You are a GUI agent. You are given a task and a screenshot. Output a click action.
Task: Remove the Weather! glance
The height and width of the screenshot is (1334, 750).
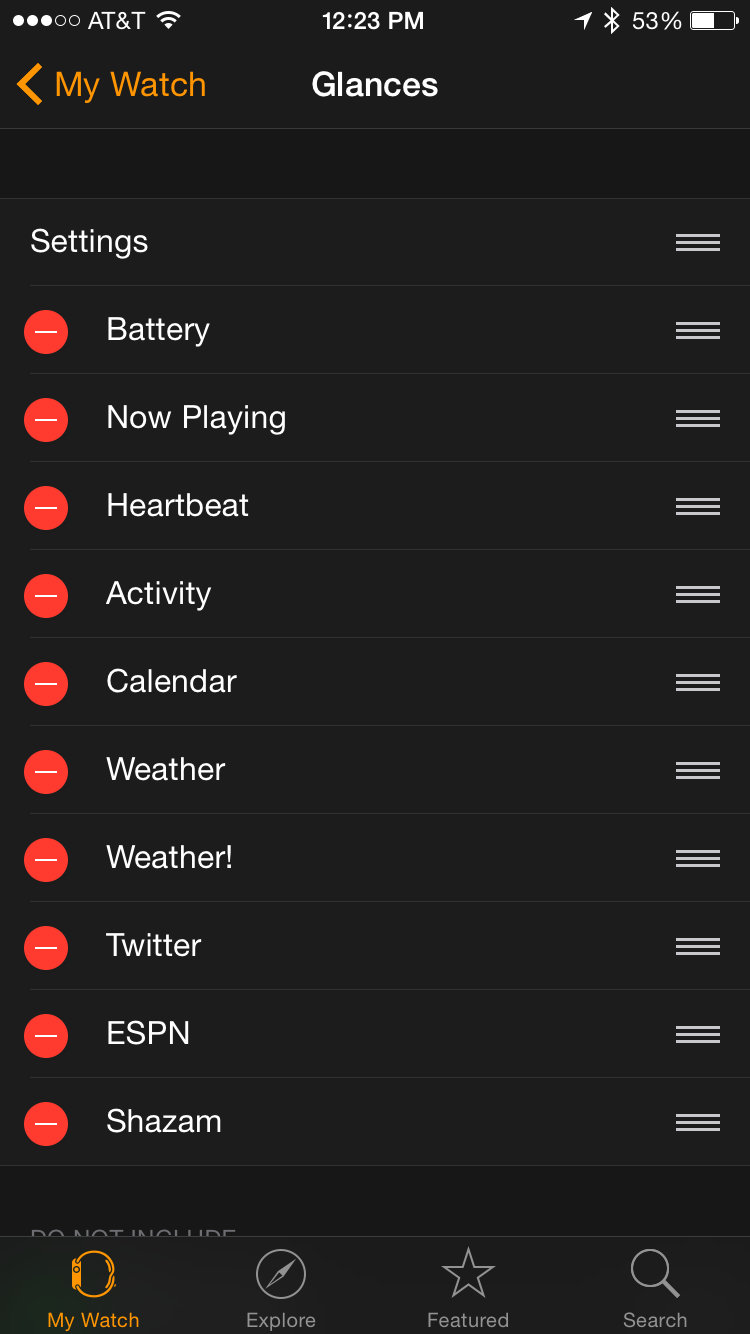point(46,860)
